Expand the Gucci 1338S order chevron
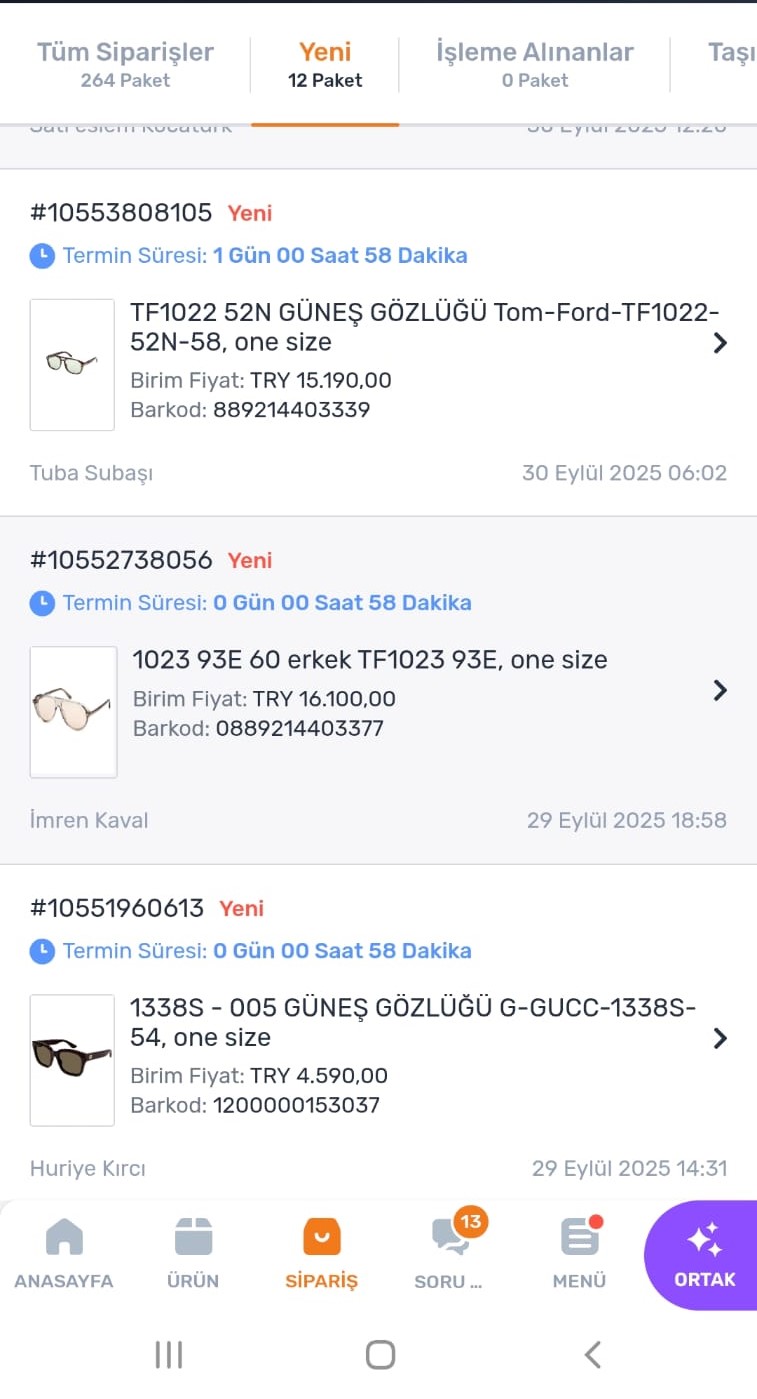The width and height of the screenshot is (757, 1399). (720, 1038)
